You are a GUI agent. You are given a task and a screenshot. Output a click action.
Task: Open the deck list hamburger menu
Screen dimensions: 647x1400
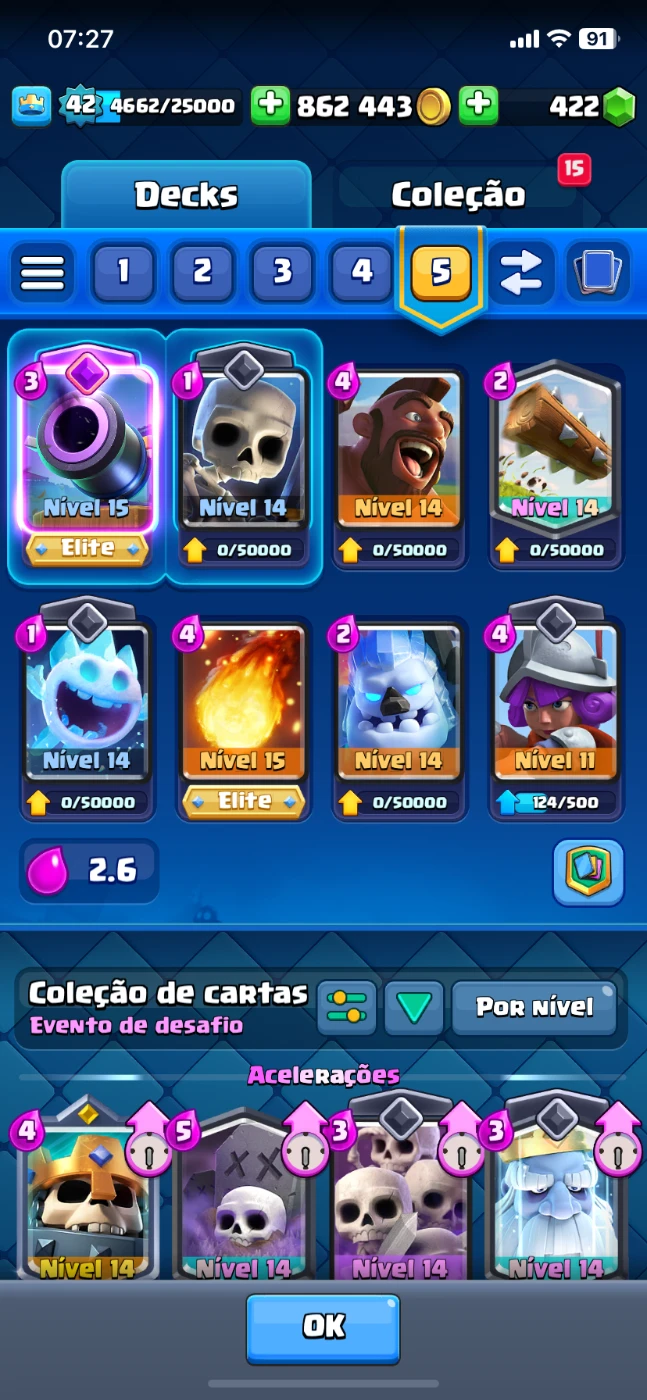[x=42, y=271]
